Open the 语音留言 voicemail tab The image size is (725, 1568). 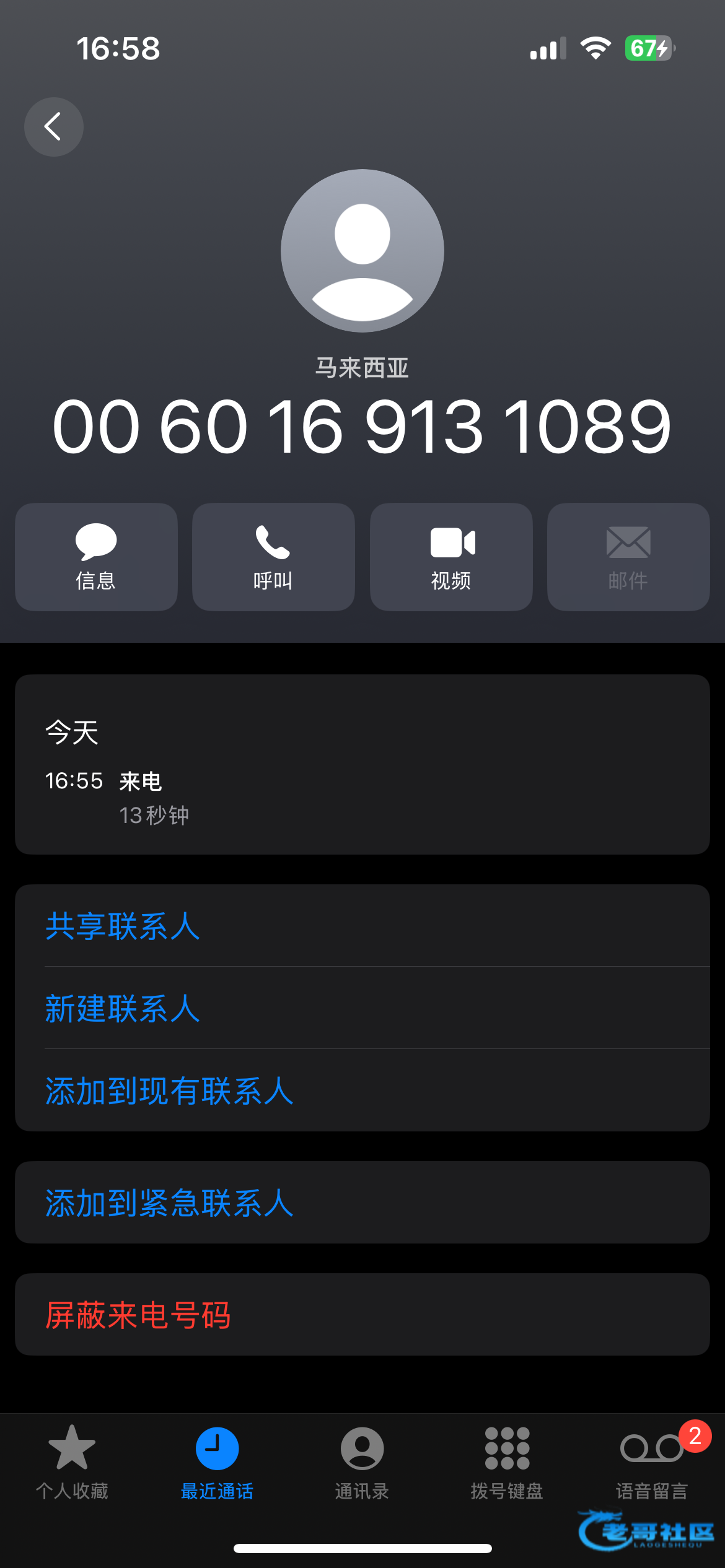point(652,1463)
